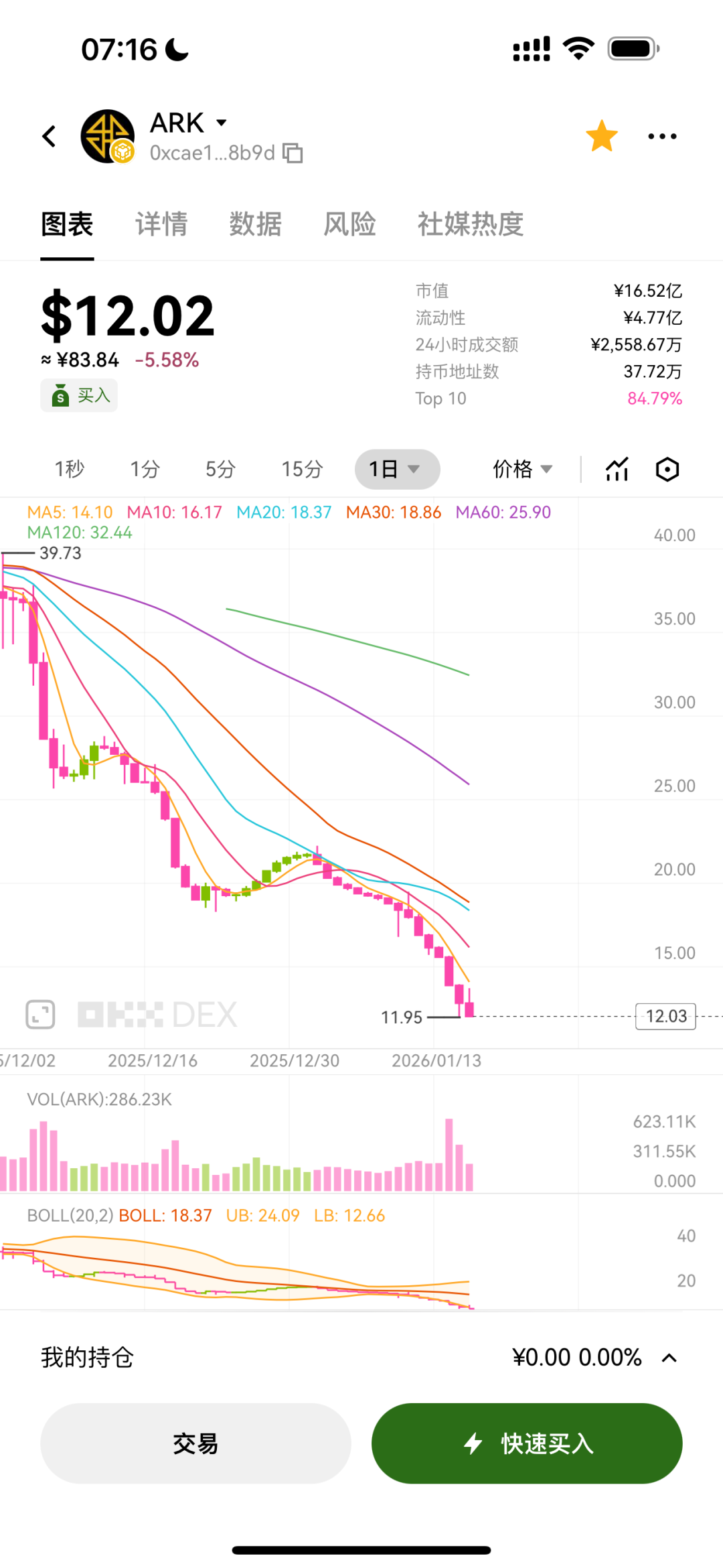The width and height of the screenshot is (723, 1568).
Task: Switch chart to the 5分 interval
Action: point(220,469)
